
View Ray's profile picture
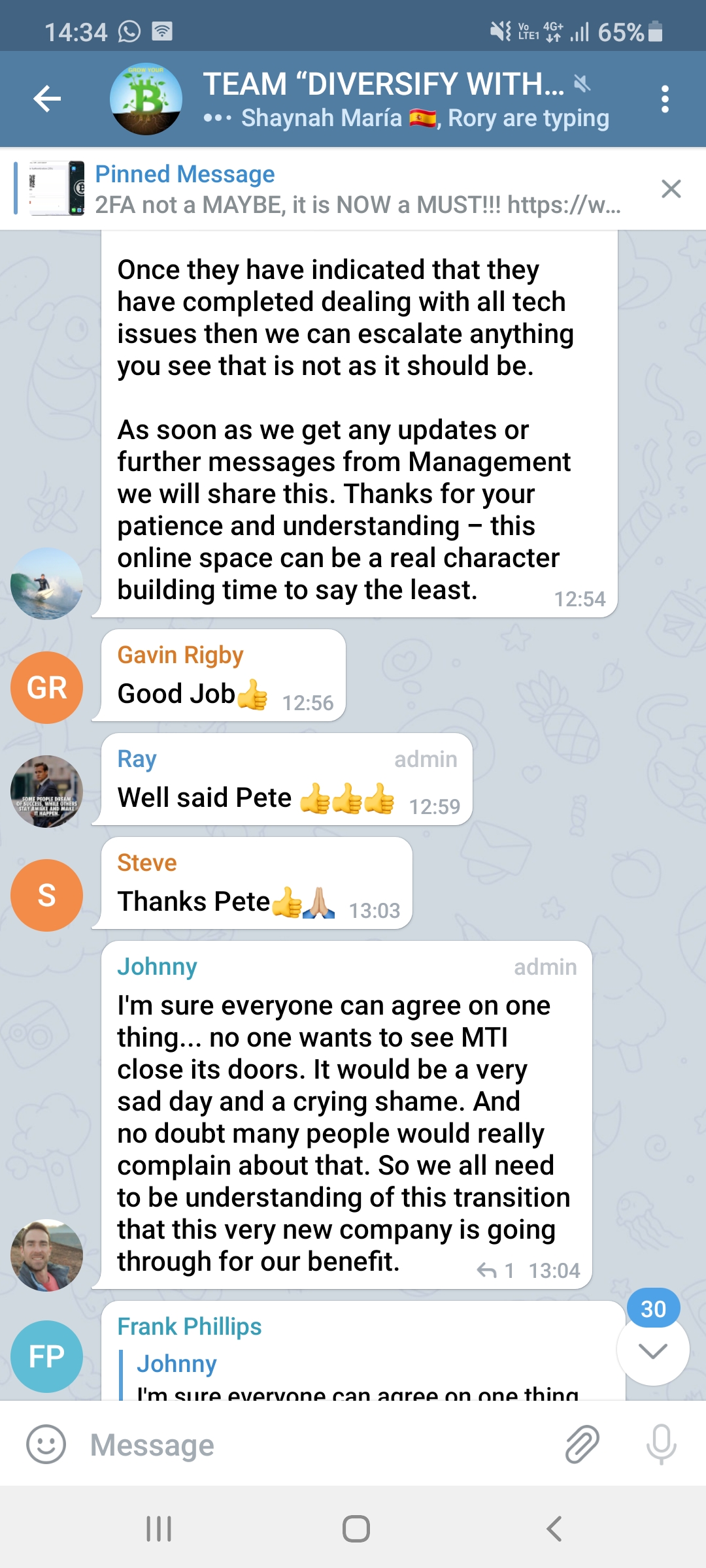[x=46, y=791]
